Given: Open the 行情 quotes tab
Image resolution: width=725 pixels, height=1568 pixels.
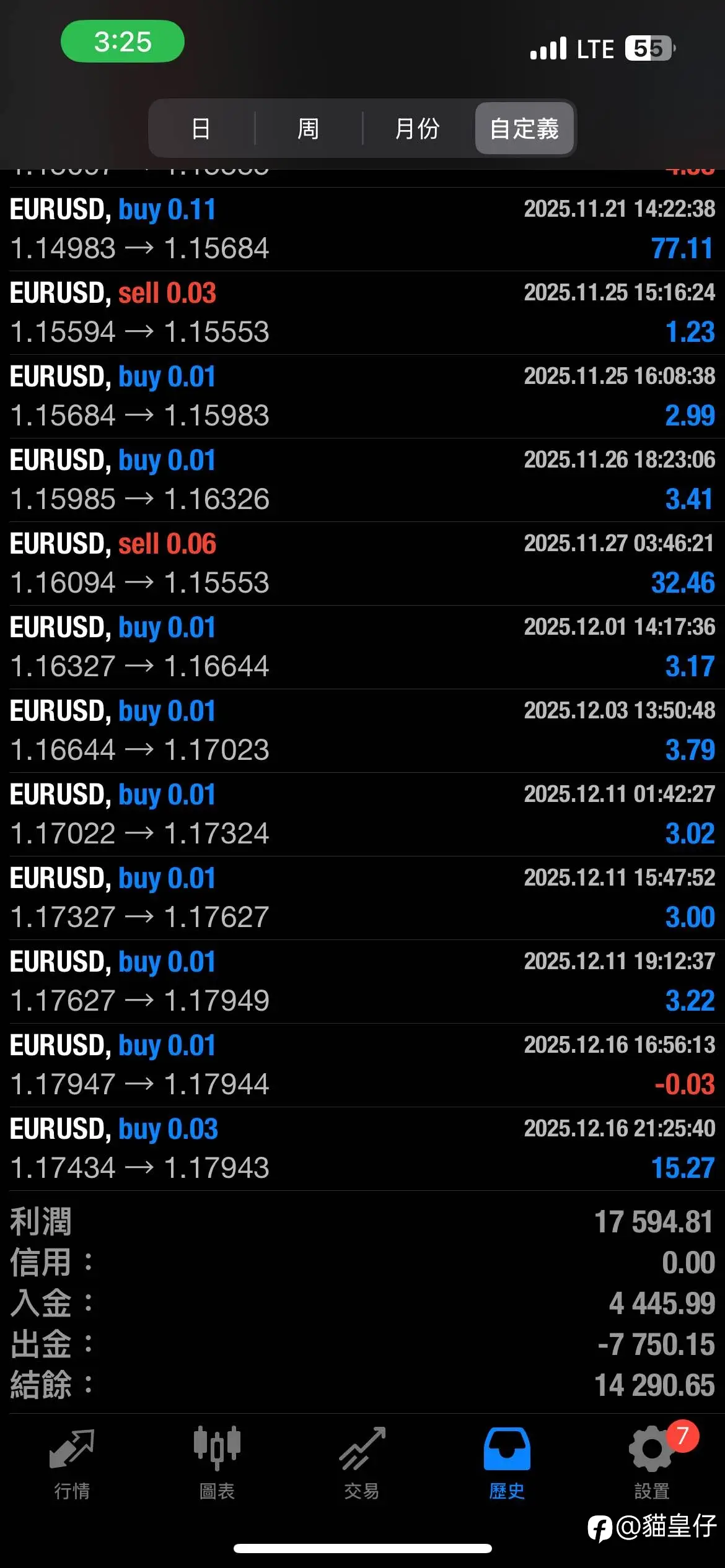Looking at the screenshot, I should coord(72,1463).
